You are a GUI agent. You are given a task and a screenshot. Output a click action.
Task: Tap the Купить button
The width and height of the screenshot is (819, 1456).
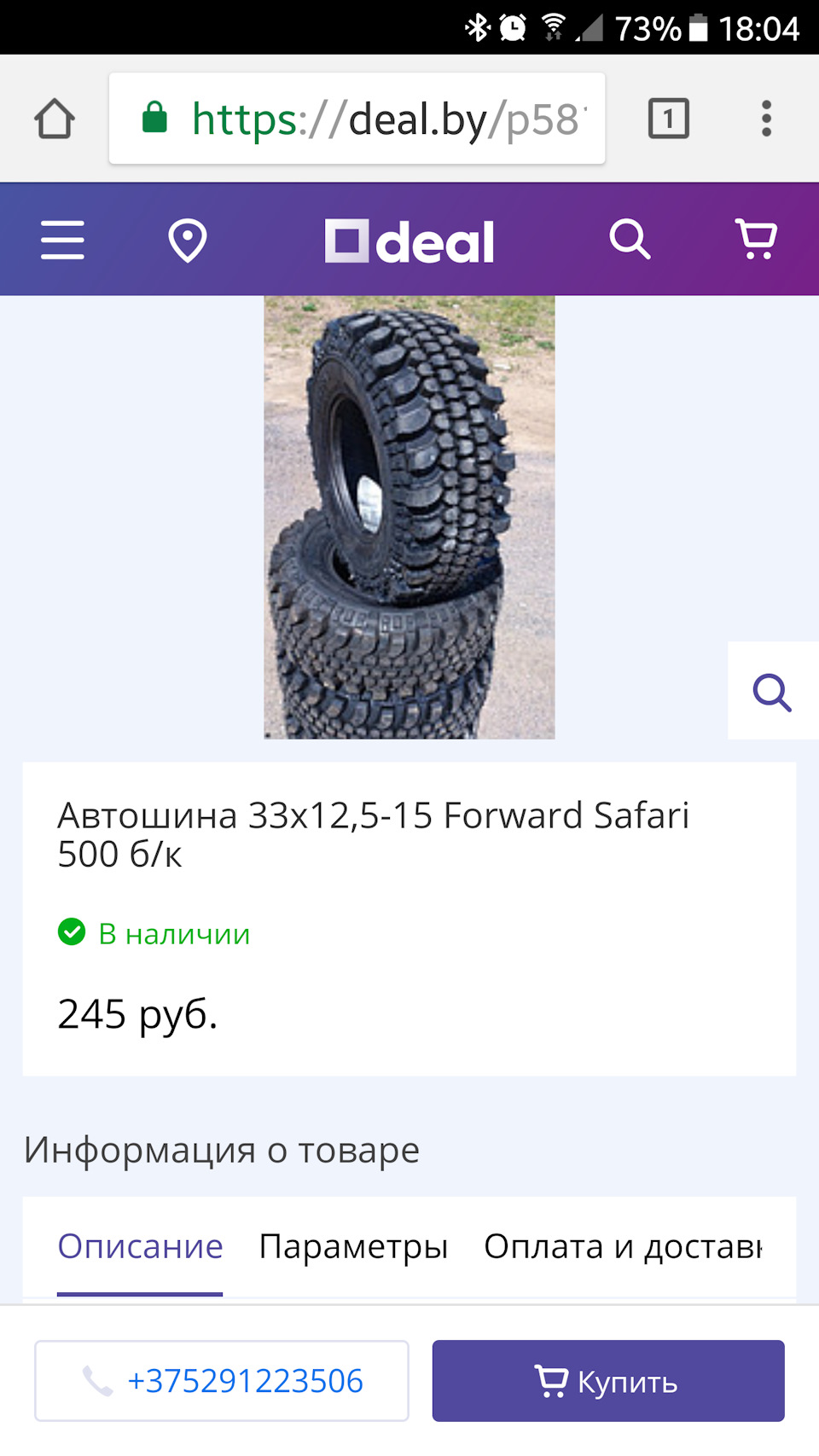(x=608, y=1381)
